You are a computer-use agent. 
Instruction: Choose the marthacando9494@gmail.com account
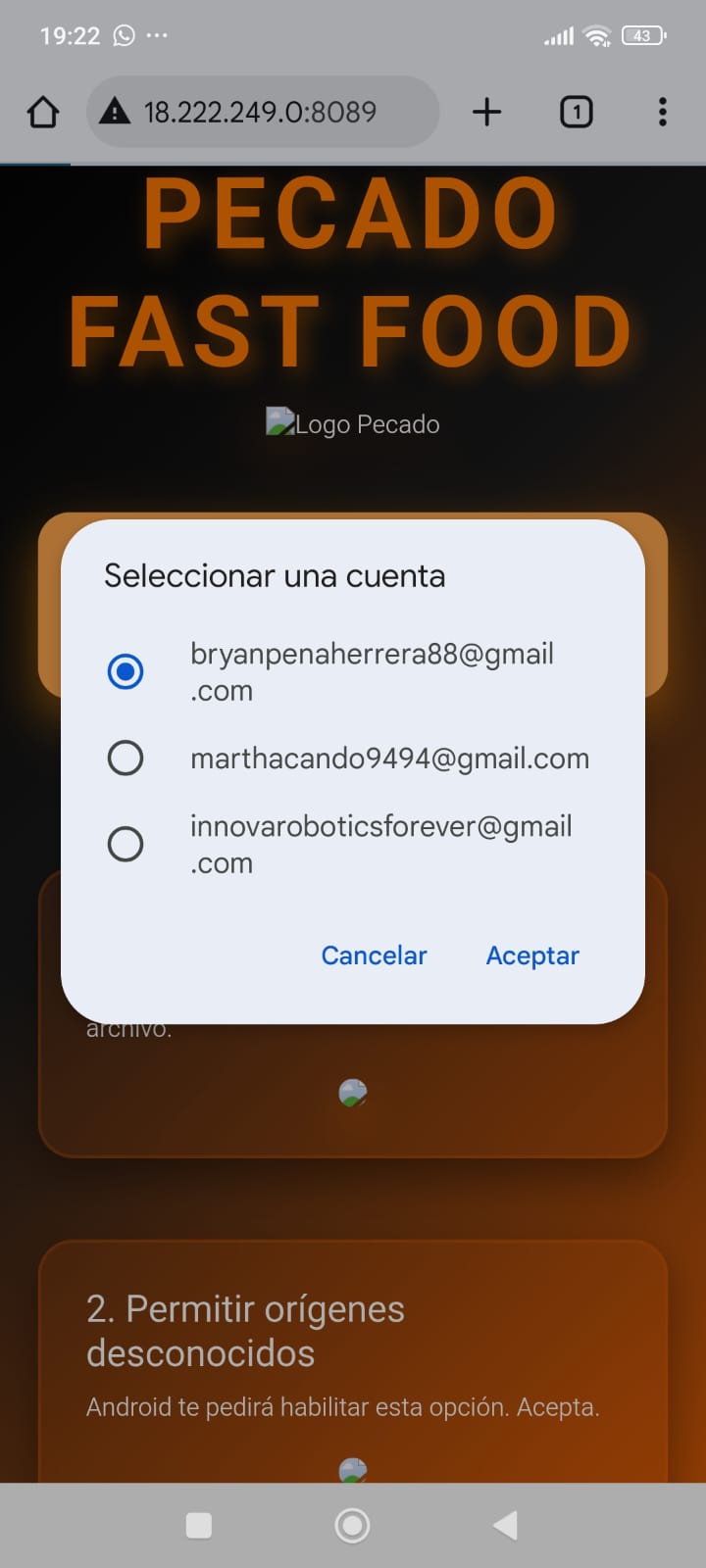tap(126, 758)
